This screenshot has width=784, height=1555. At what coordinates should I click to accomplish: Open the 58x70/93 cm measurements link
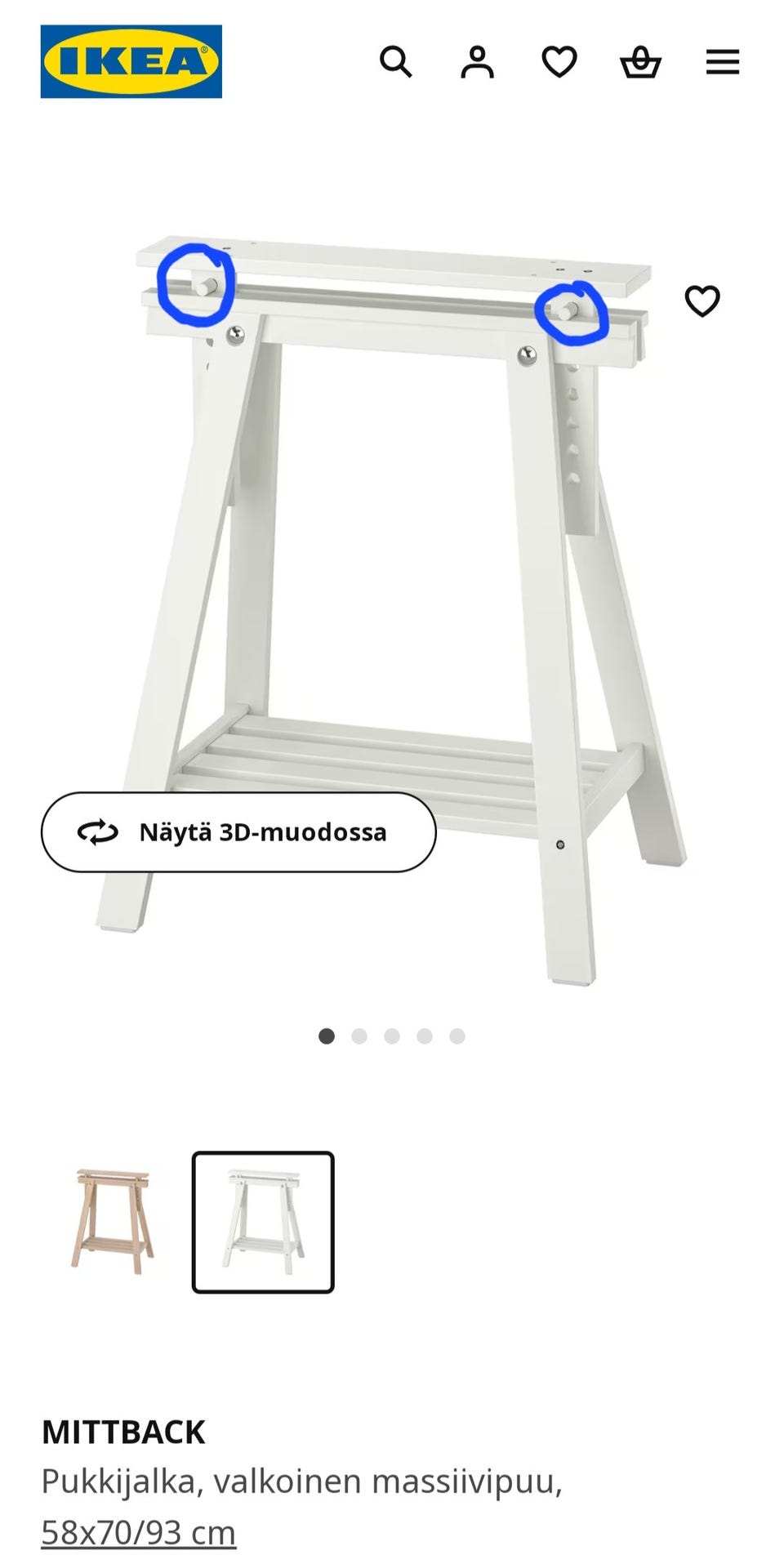pos(138,1532)
